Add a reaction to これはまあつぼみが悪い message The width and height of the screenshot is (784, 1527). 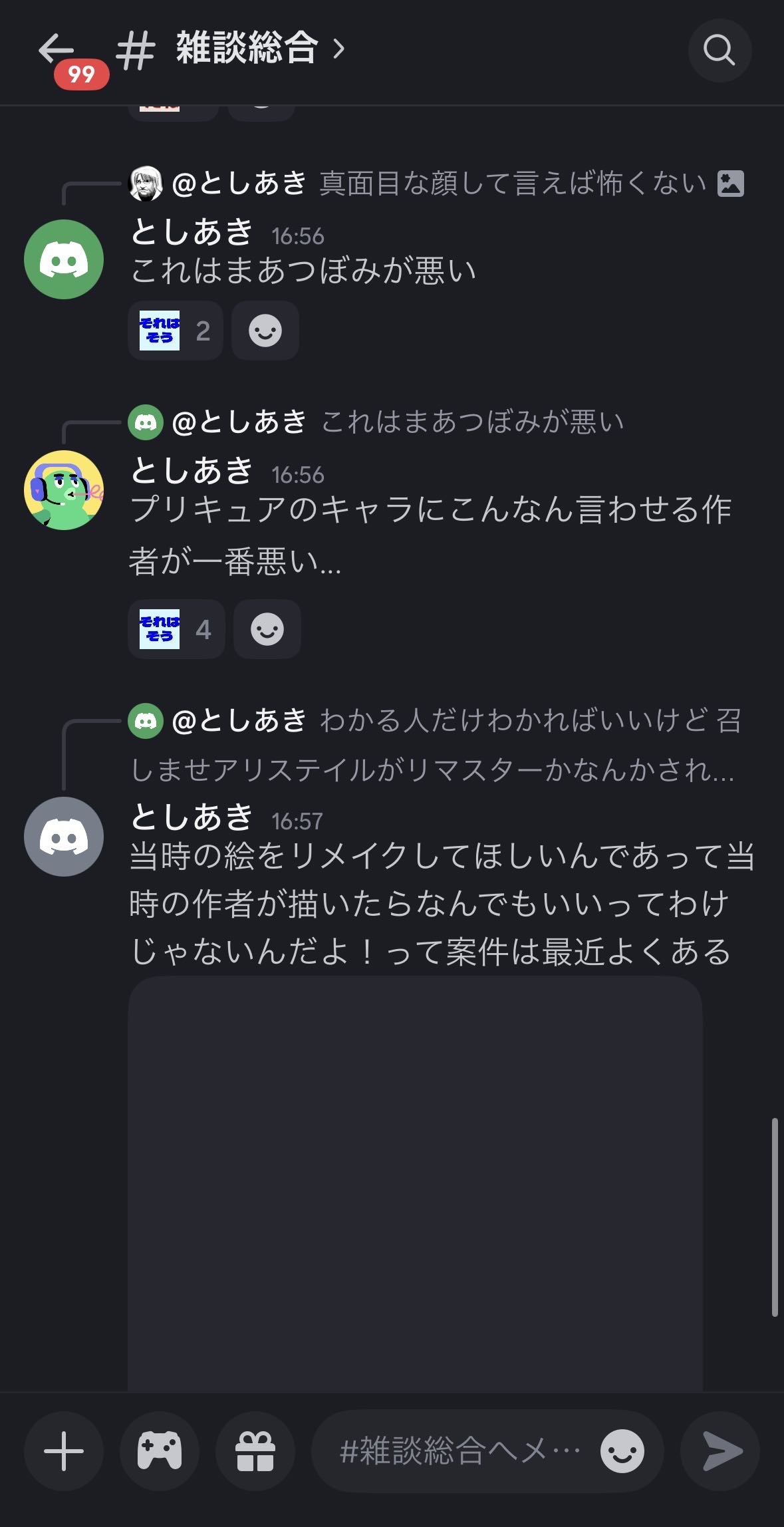tap(265, 331)
